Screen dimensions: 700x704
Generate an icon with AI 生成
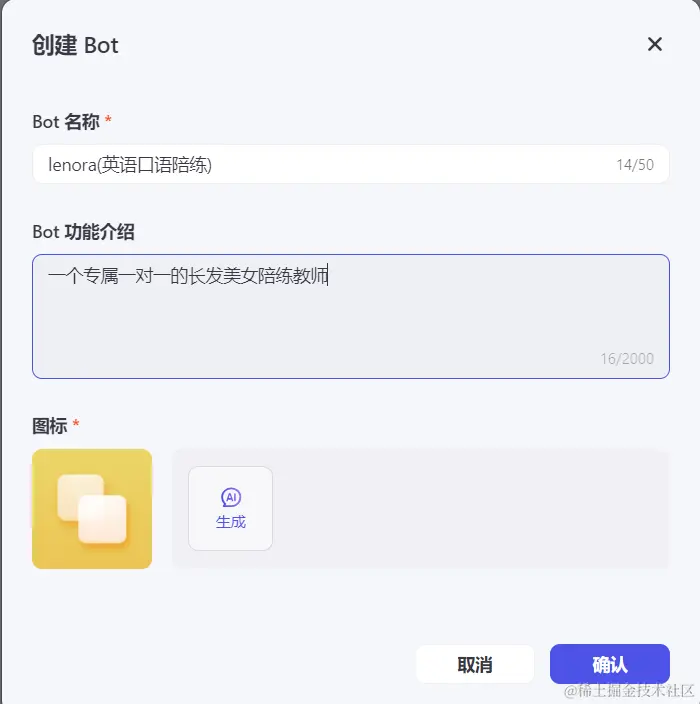pos(230,508)
